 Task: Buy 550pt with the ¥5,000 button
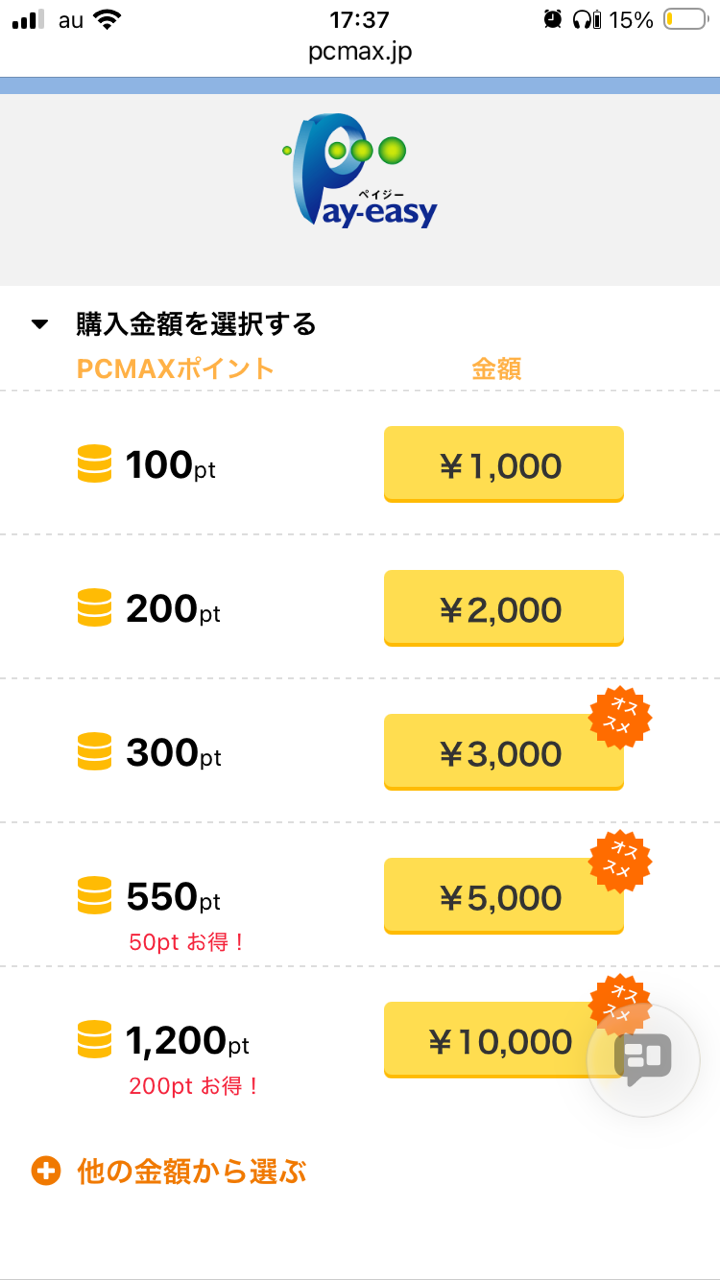coord(503,897)
